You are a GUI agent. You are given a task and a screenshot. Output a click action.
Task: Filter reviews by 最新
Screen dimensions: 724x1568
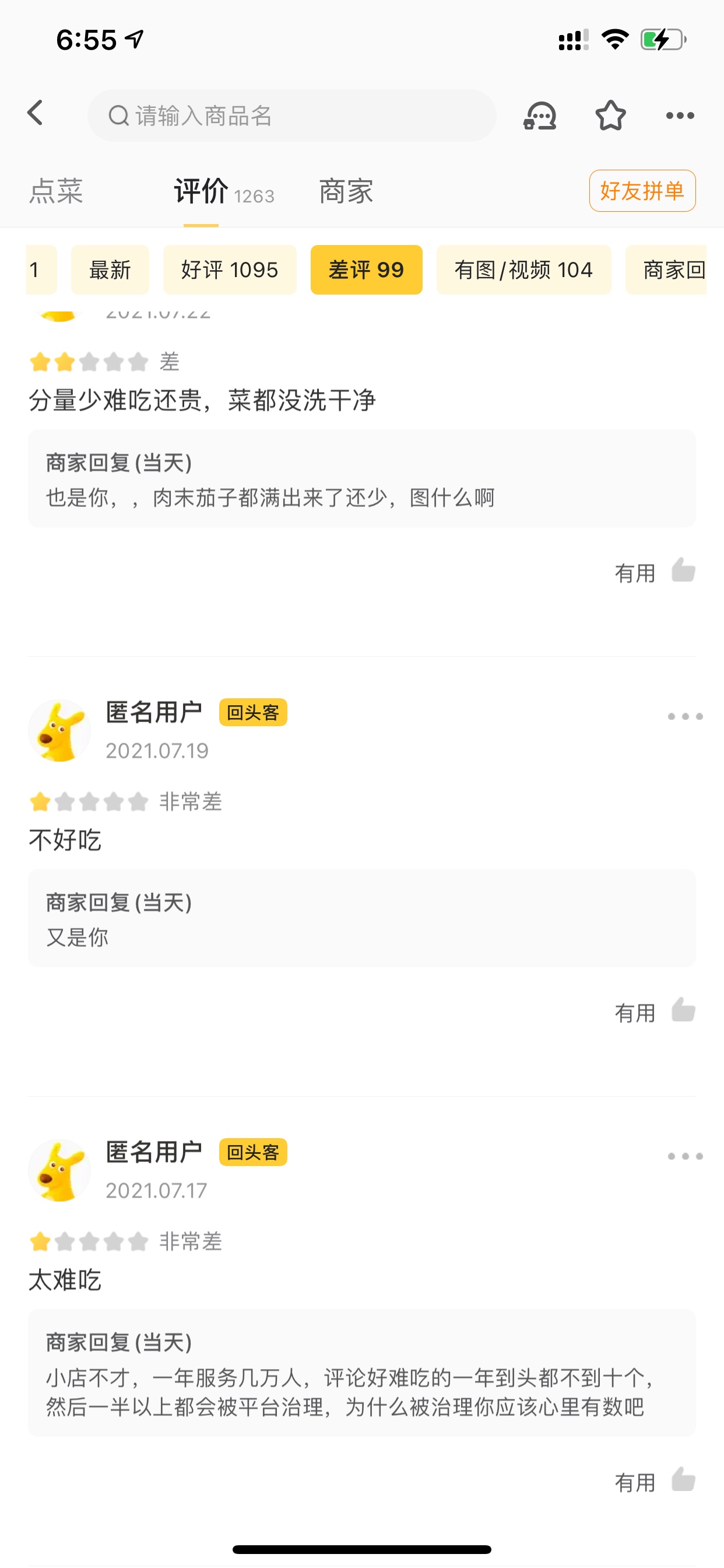point(110,269)
